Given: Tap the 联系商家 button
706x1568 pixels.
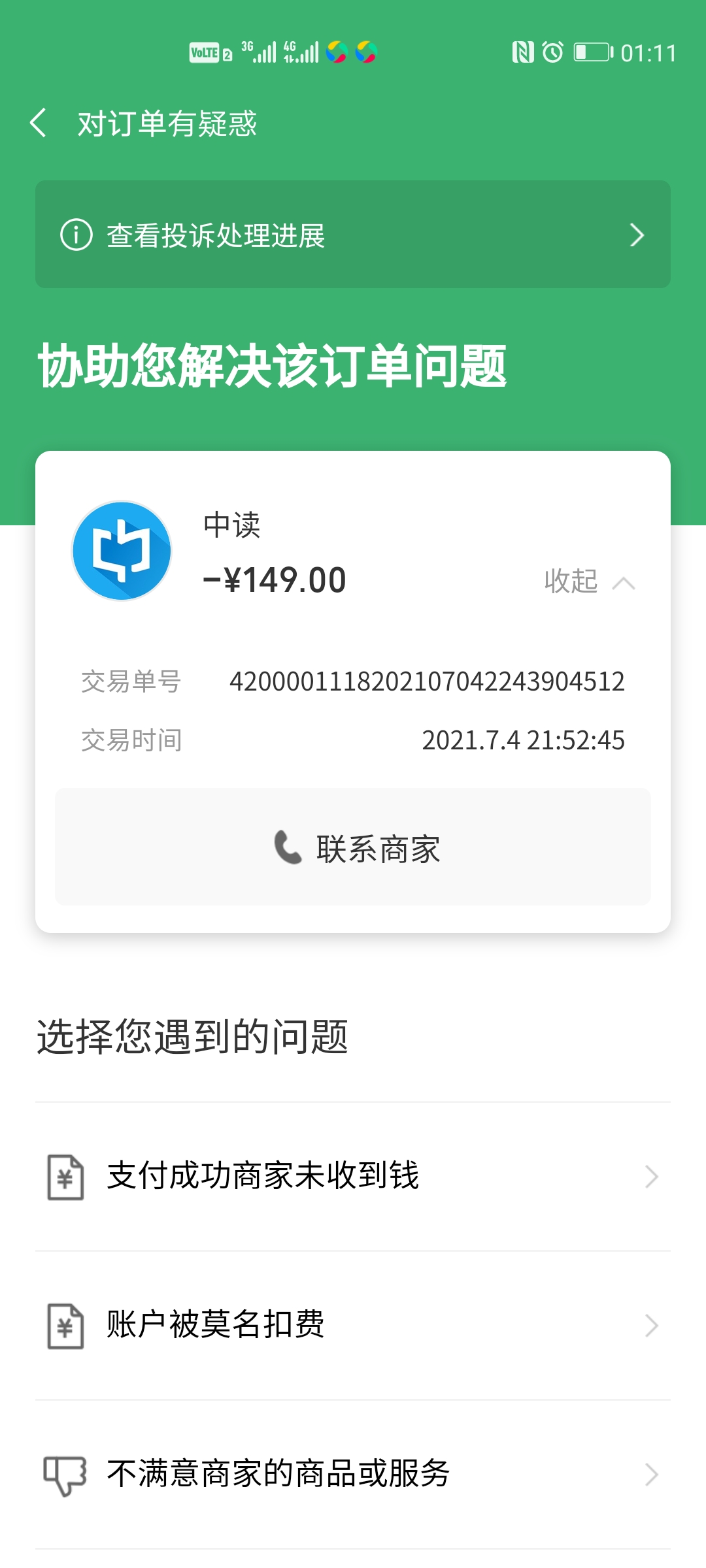Looking at the screenshot, I should coord(353,847).
